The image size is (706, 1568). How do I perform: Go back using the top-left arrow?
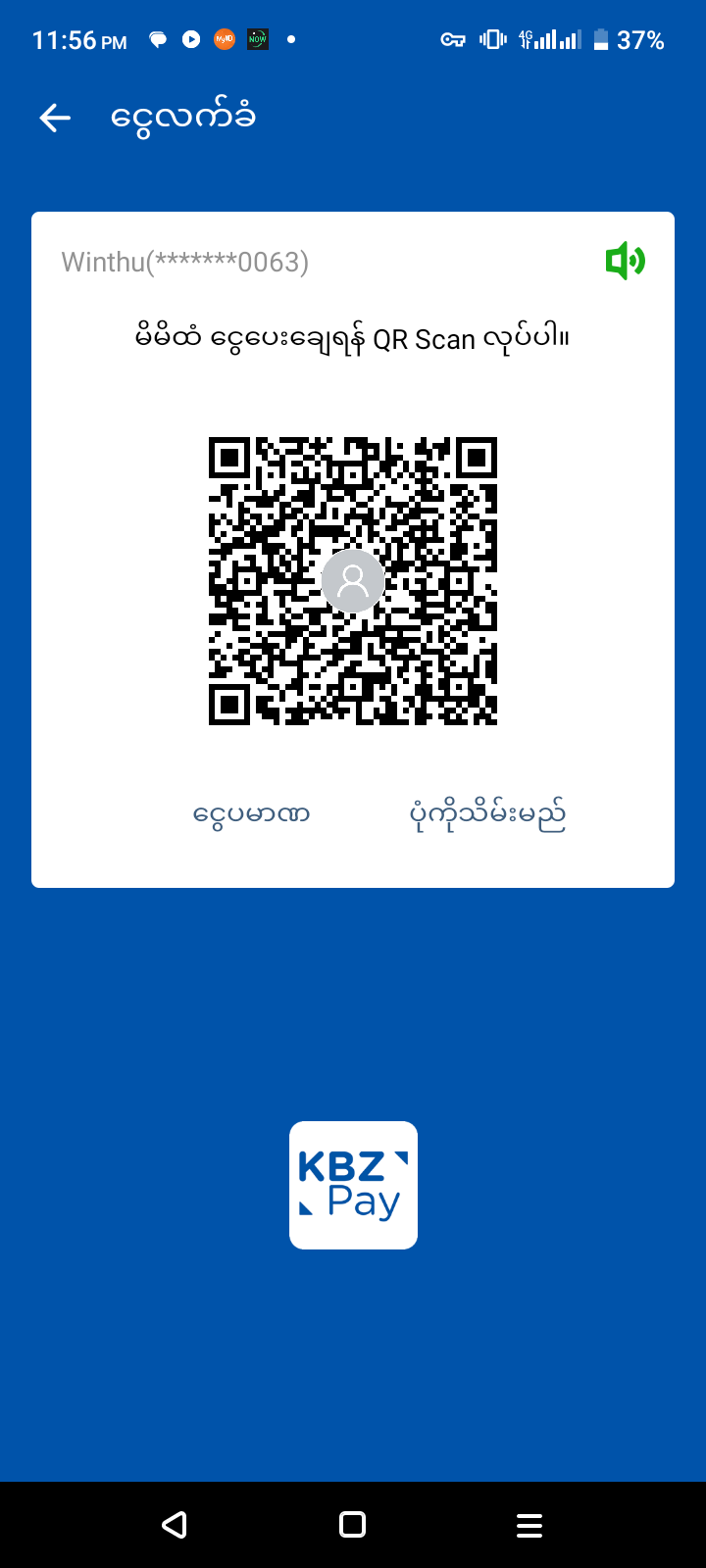coord(55,119)
